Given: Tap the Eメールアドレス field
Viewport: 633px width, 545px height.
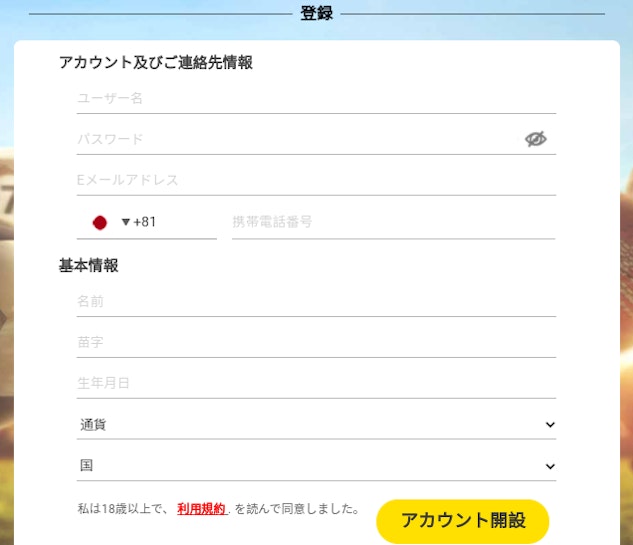Looking at the screenshot, I should (315, 180).
